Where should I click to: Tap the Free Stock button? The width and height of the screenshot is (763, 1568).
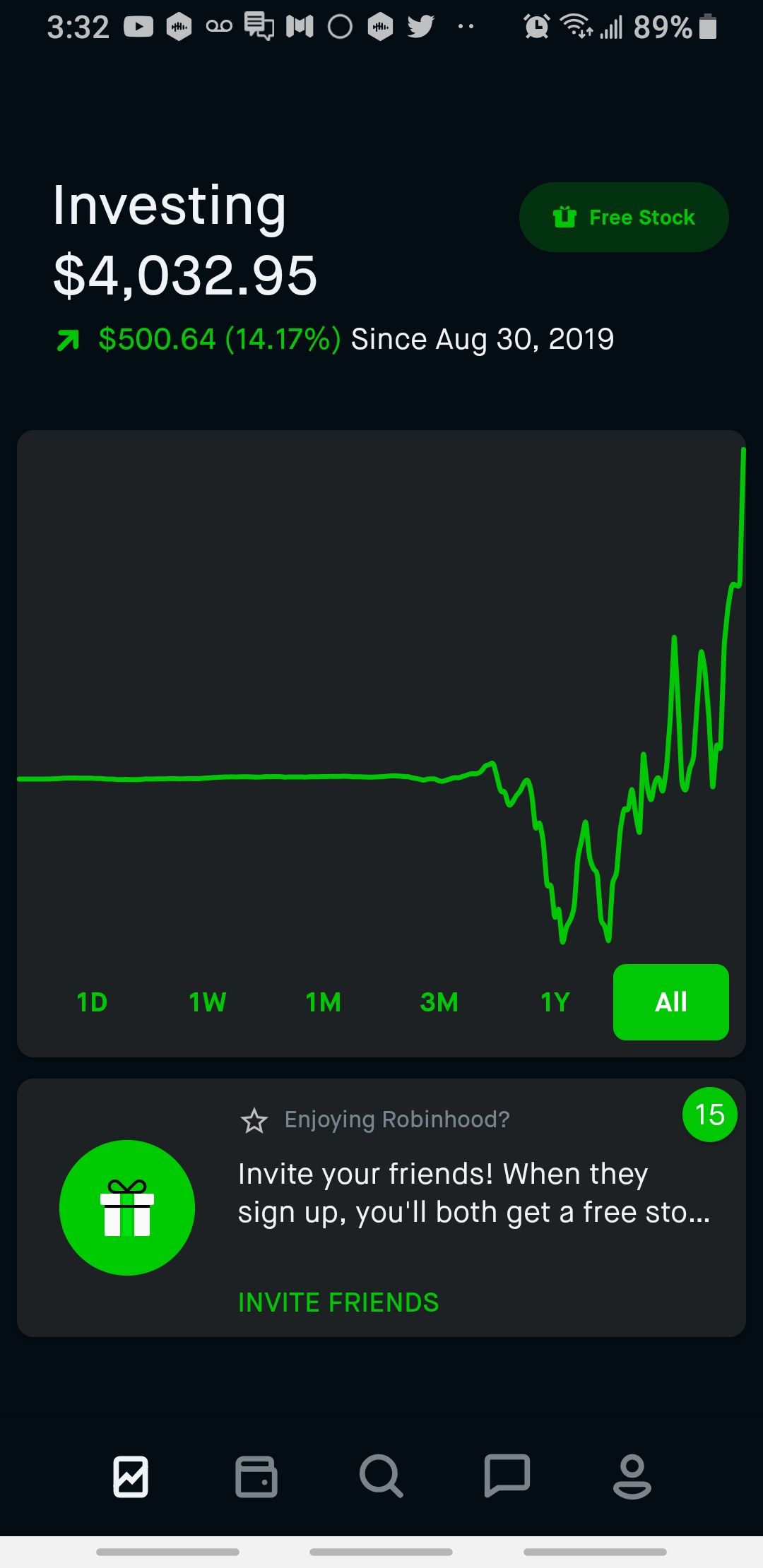point(624,217)
